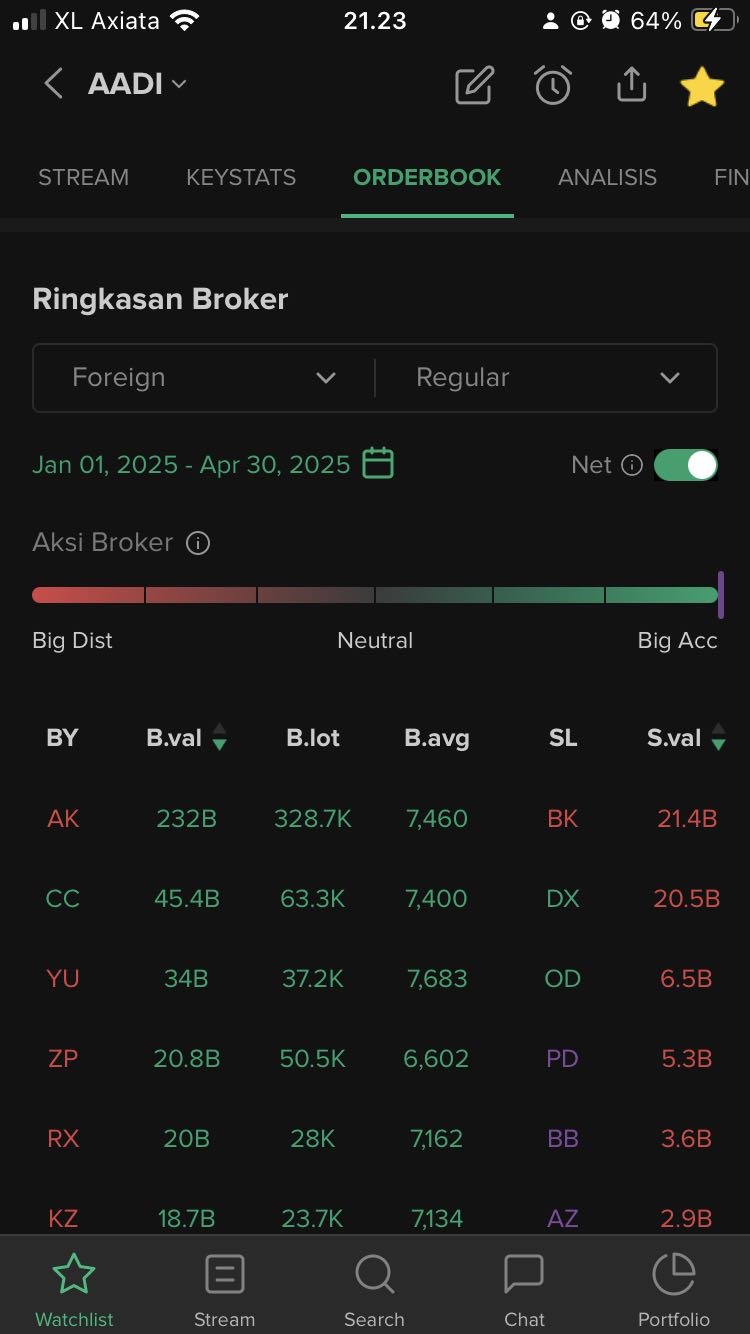This screenshot has height=1334, width=750.
Task: Sort brokers by B.val column
Action: click(186, 739)
